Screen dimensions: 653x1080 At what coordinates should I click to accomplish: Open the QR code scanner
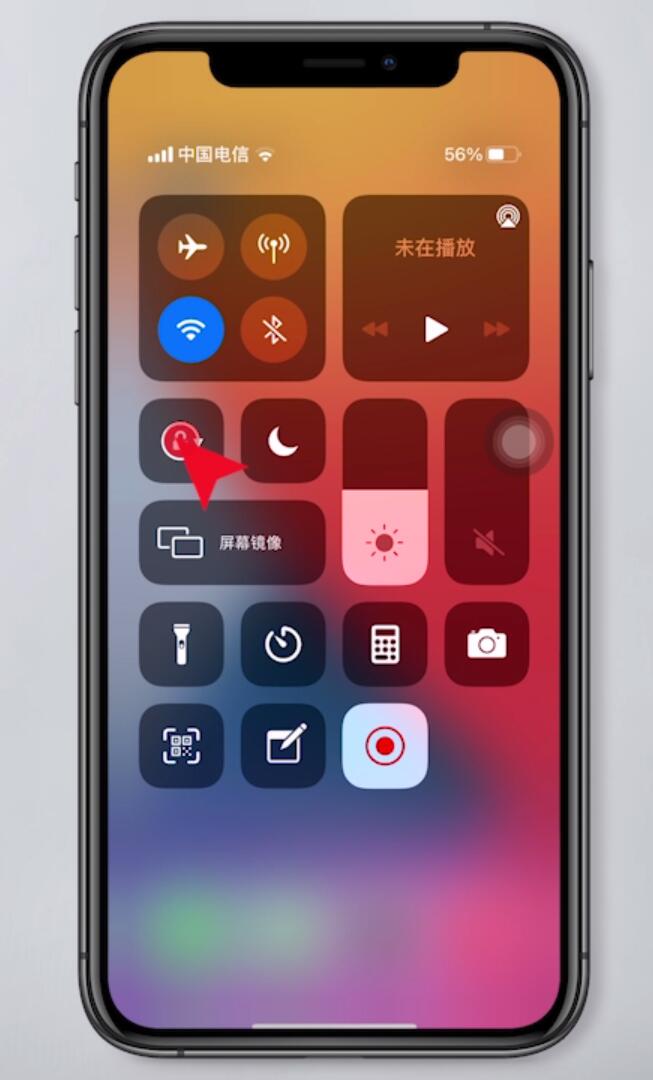pos(181,746)
